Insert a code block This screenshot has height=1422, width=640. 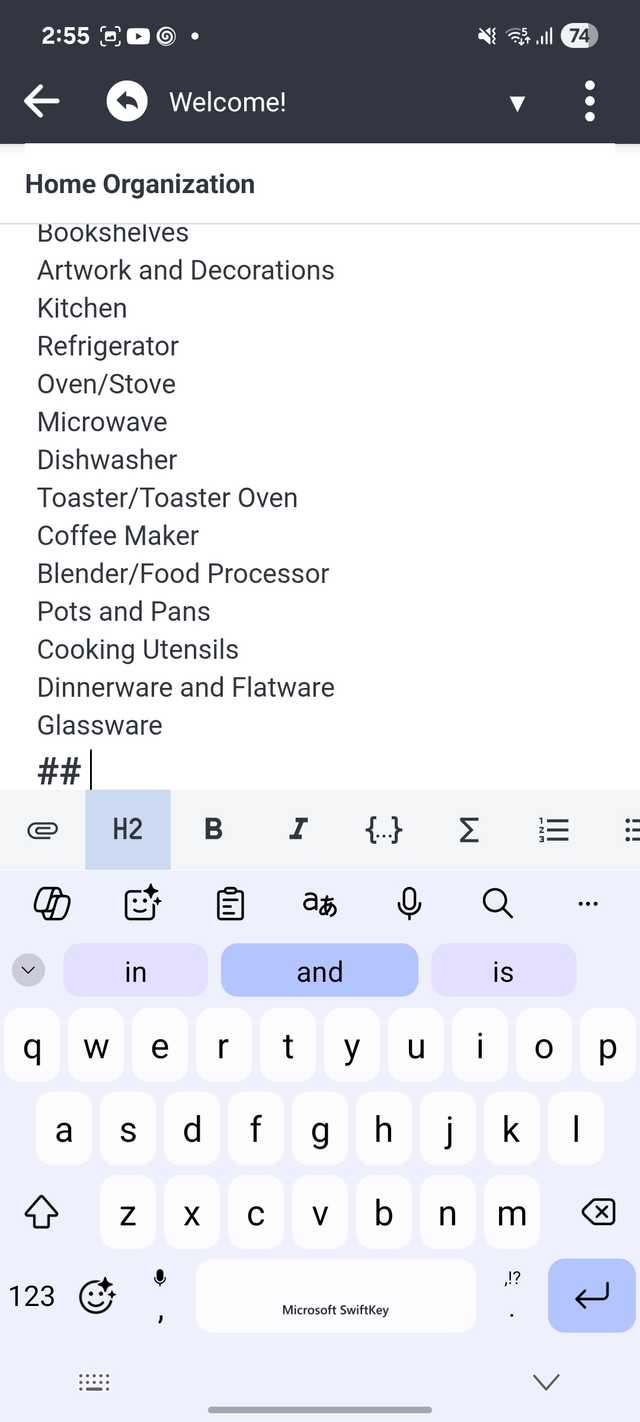coord(383,829)
